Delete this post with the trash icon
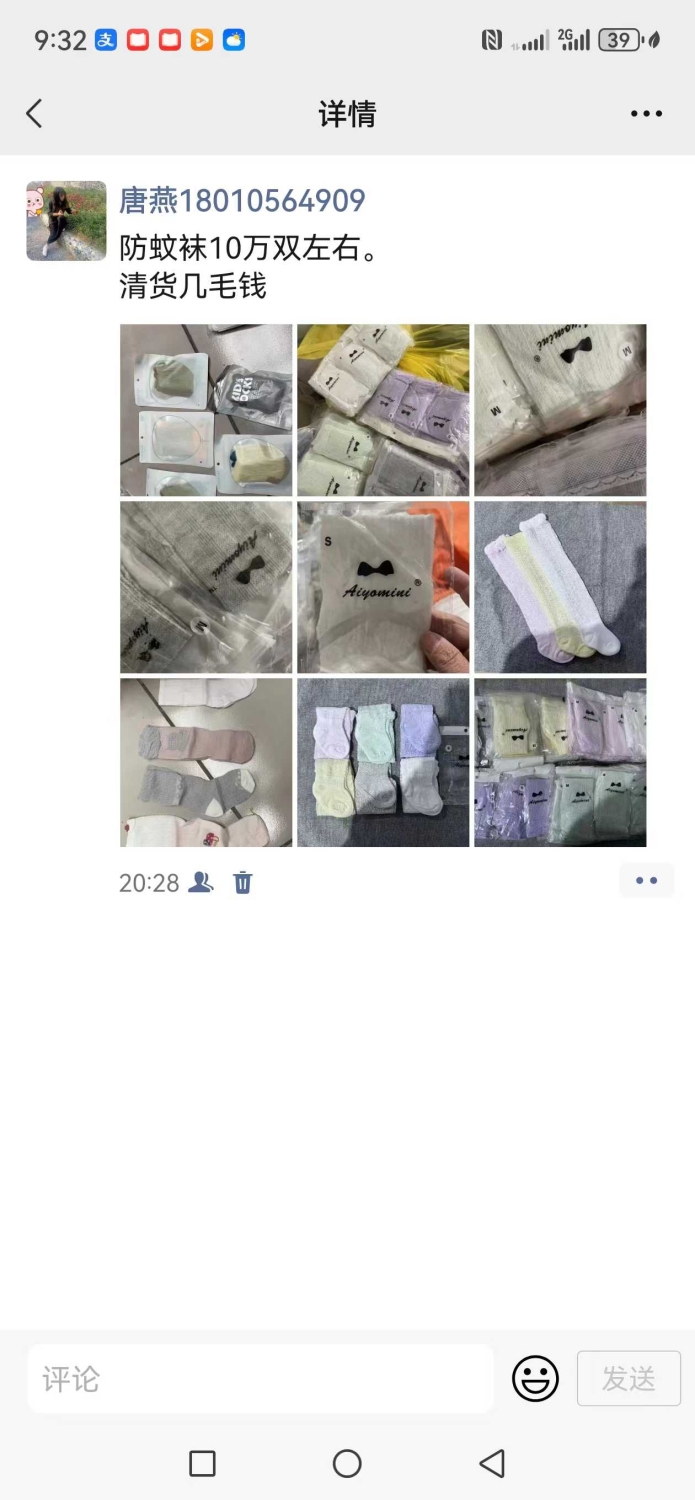Viewport: 695px width, 1500px height. tap(243, 882)
